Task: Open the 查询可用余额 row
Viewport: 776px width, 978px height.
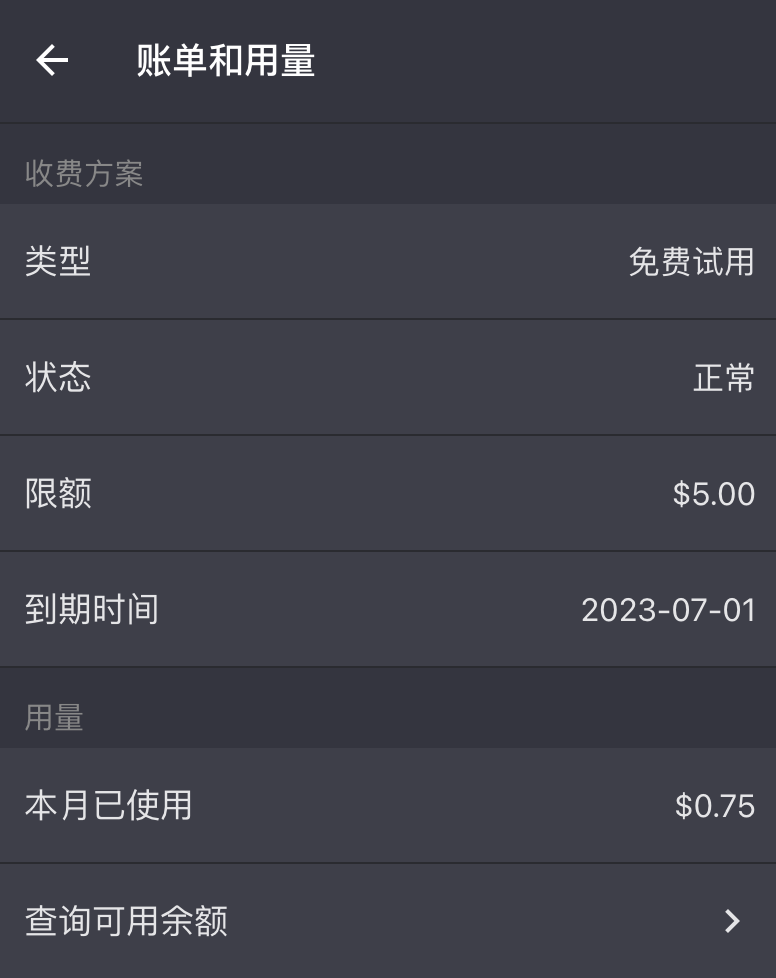Action: pos(388,920)
